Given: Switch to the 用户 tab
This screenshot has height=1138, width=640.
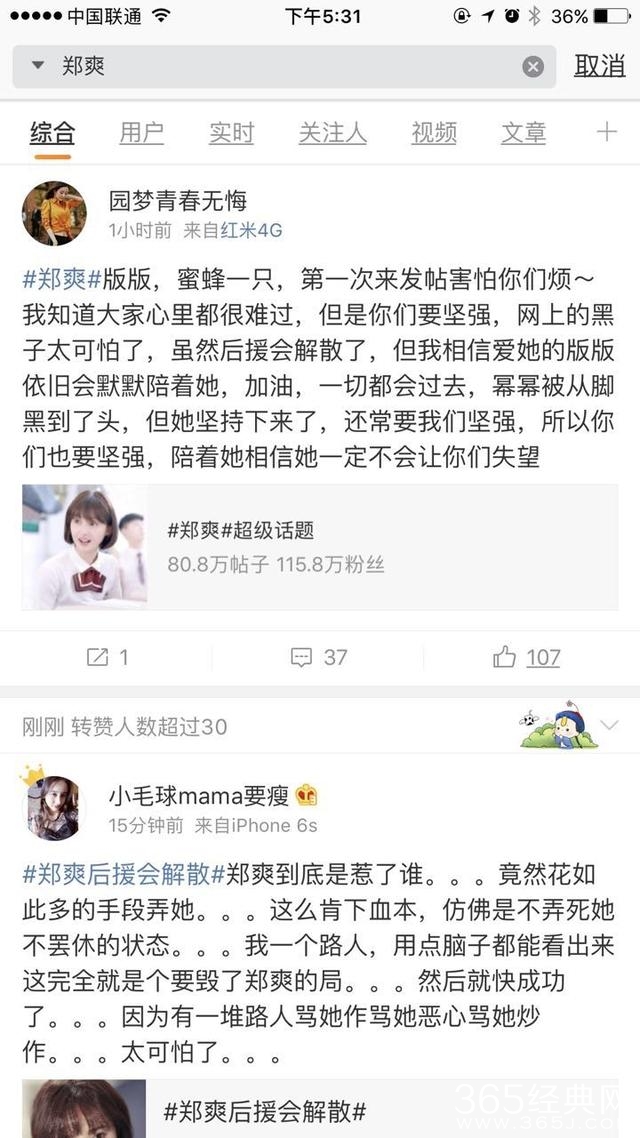Looking at the screenshot, I should [x=141, y=133].
